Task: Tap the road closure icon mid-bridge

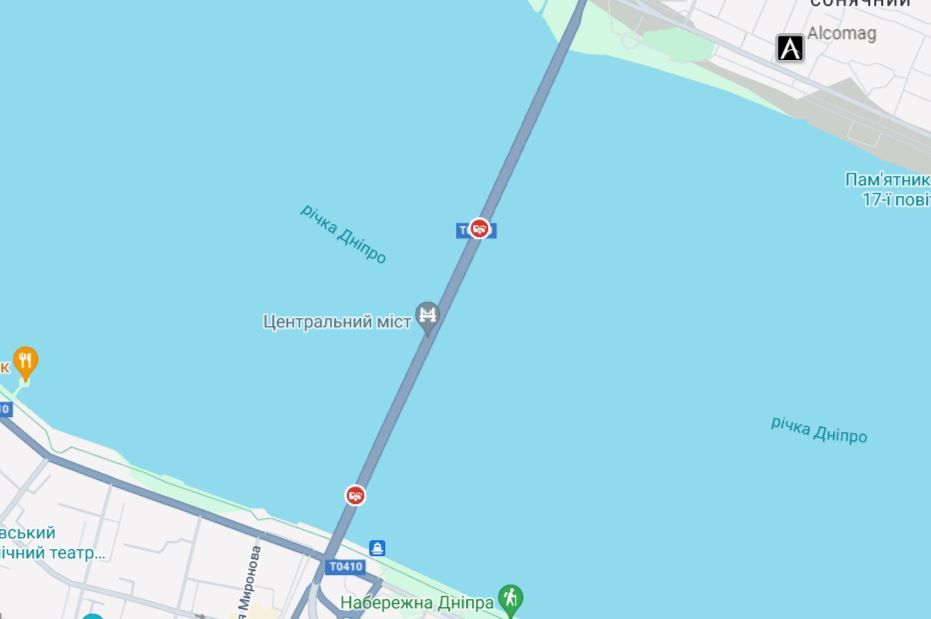Action: tap(479, 229)
